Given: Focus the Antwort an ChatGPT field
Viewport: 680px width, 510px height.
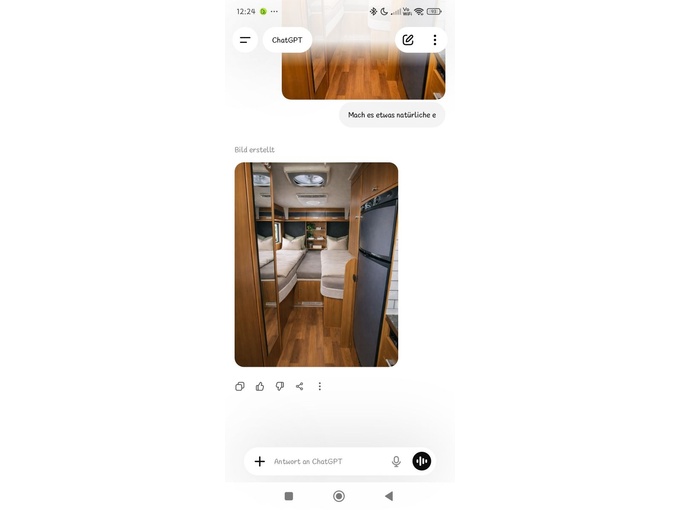Looking at the screenshot, I should 325,461.
